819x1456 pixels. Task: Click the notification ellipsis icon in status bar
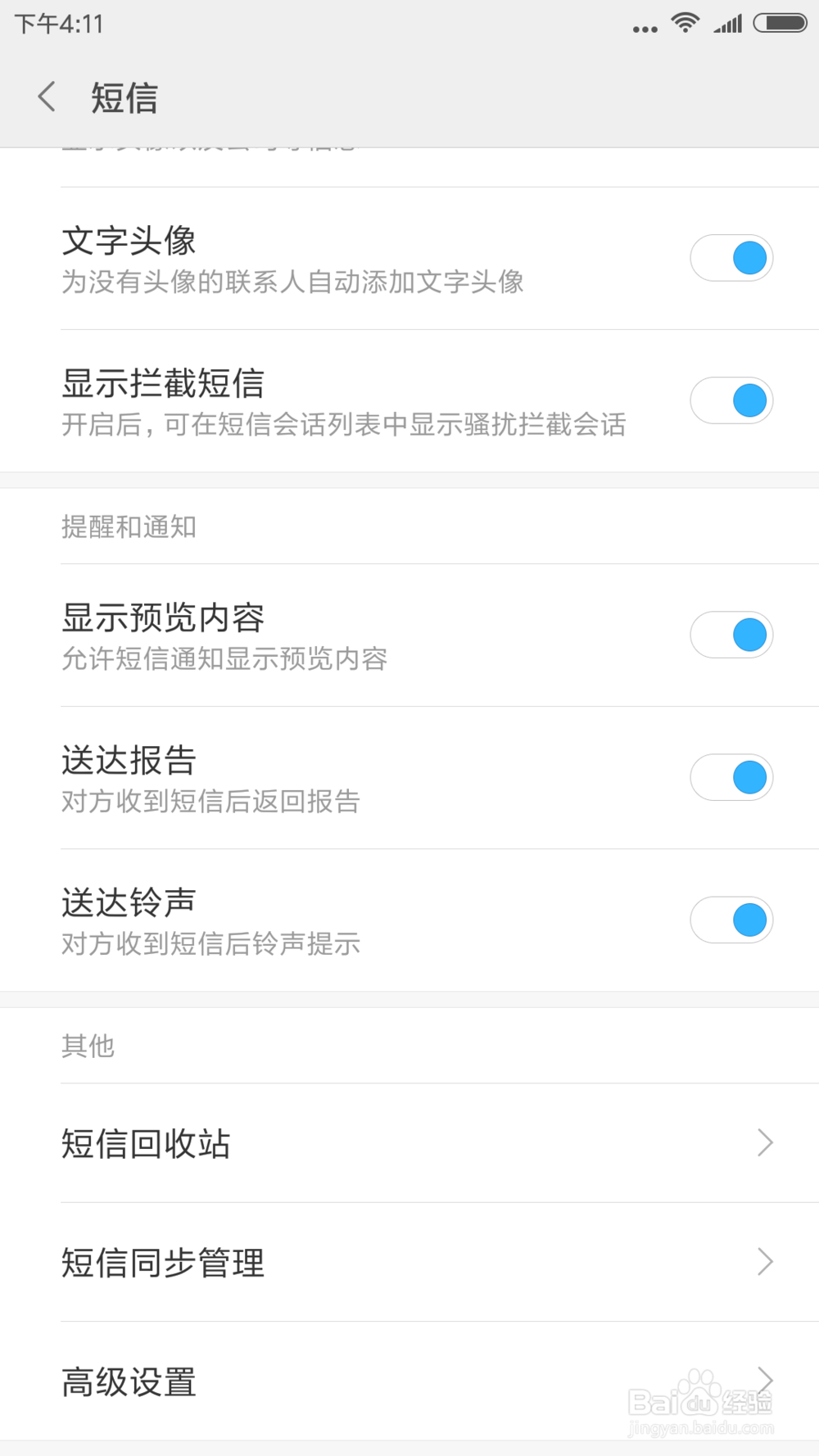(x=645, y=27)
